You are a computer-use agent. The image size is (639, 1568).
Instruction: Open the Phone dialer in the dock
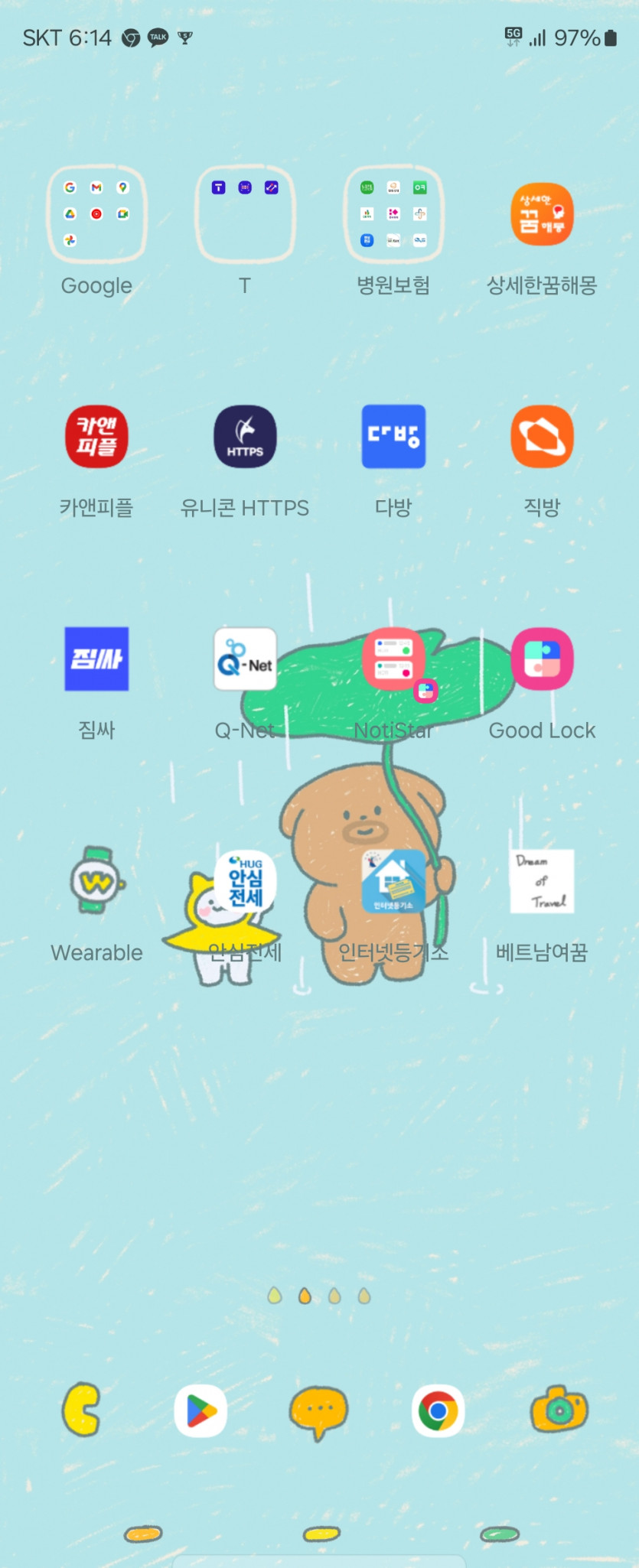pos(81,1410)
